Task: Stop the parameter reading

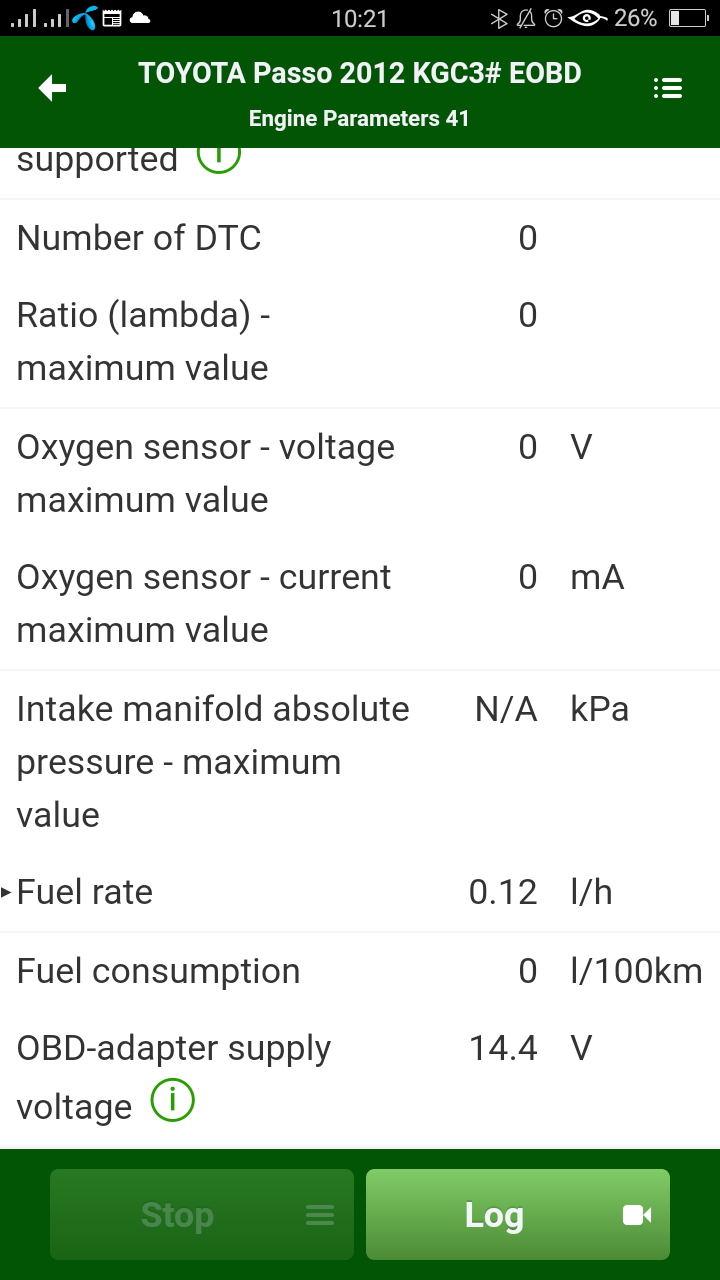Action: (x=202, y=1214)
